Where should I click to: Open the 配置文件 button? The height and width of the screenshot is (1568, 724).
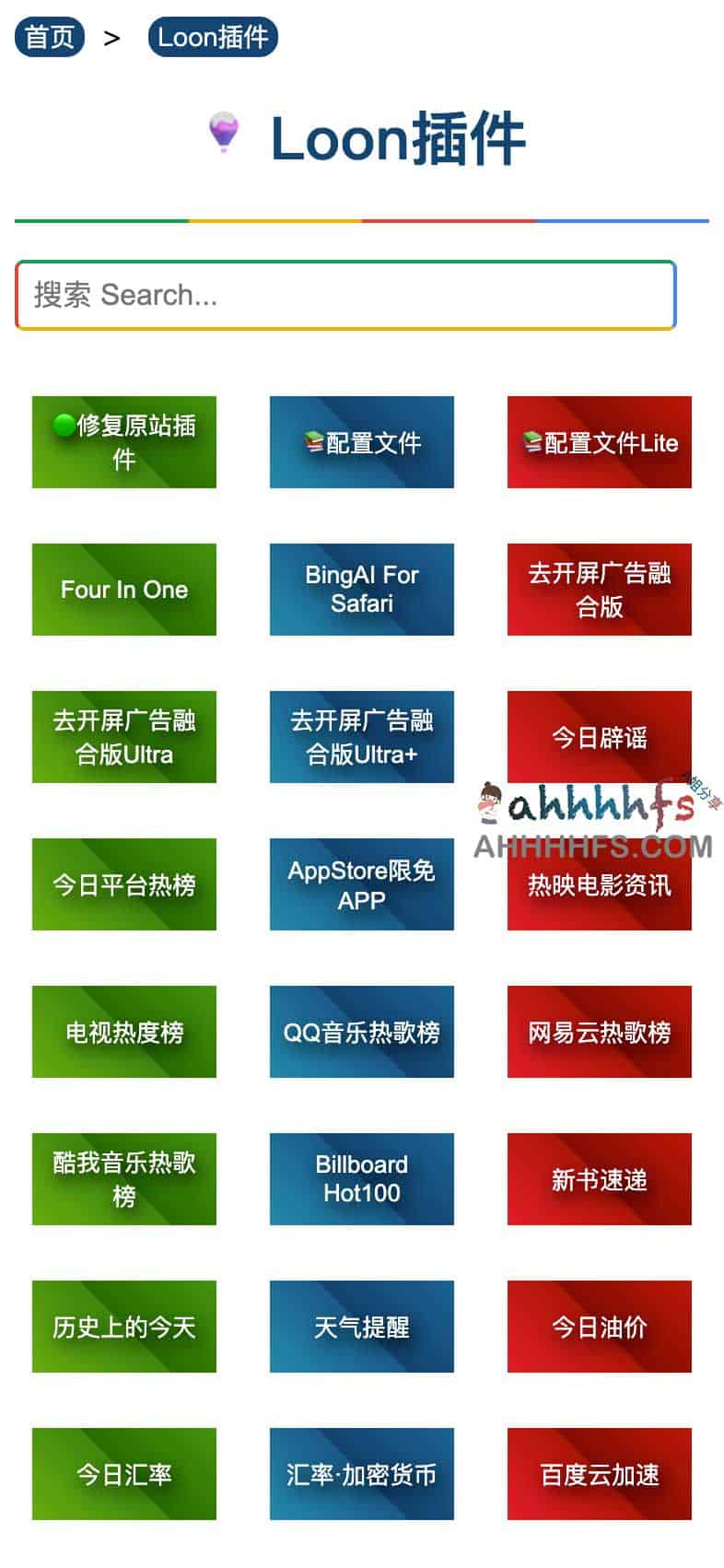tap(362, 442)
